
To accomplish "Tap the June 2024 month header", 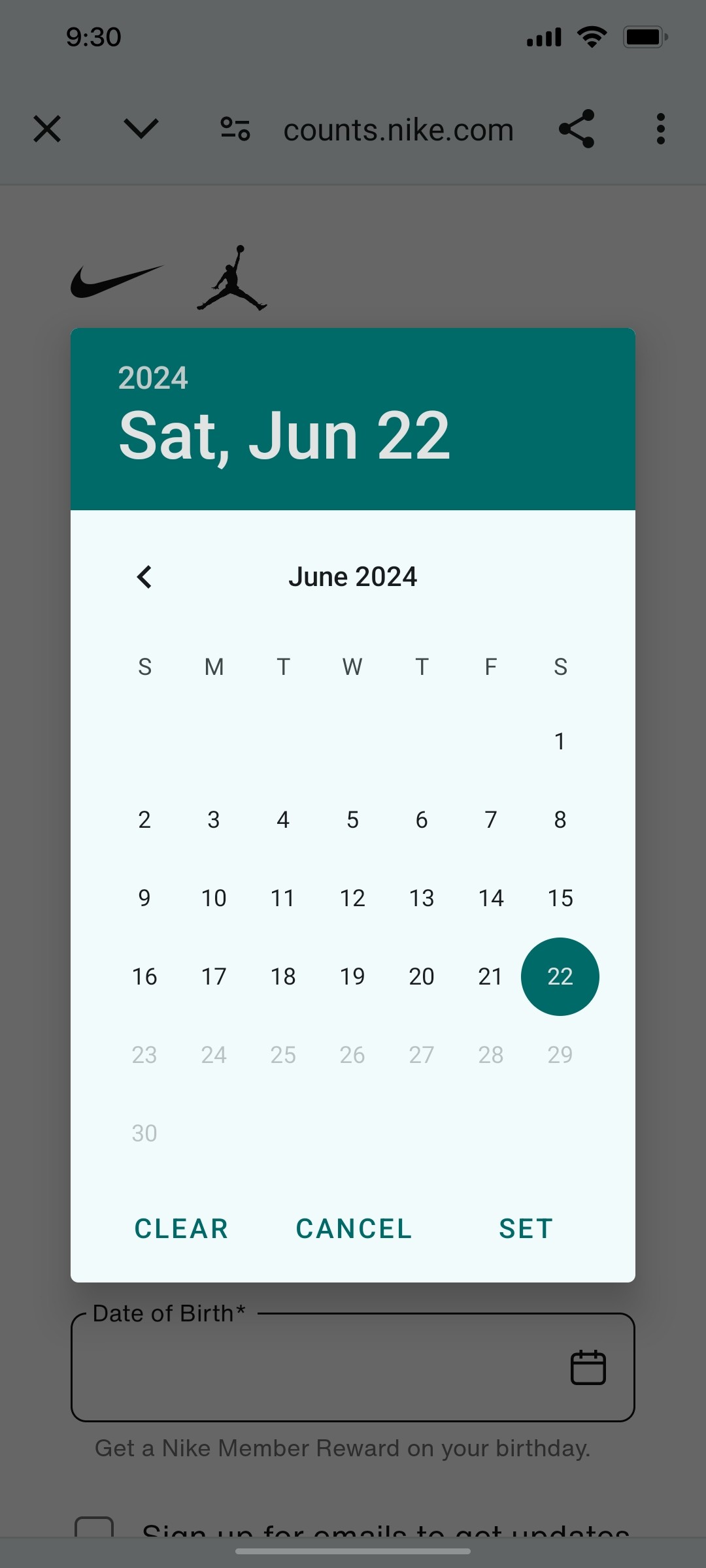I will click(352, 576).
